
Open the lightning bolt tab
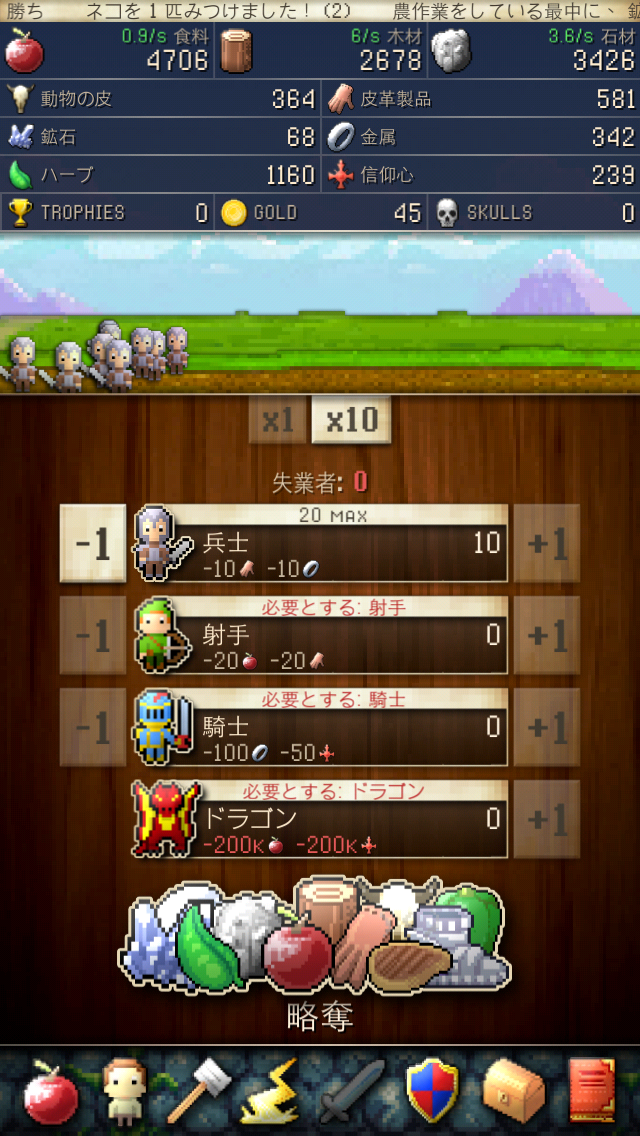pos(272,1092)
